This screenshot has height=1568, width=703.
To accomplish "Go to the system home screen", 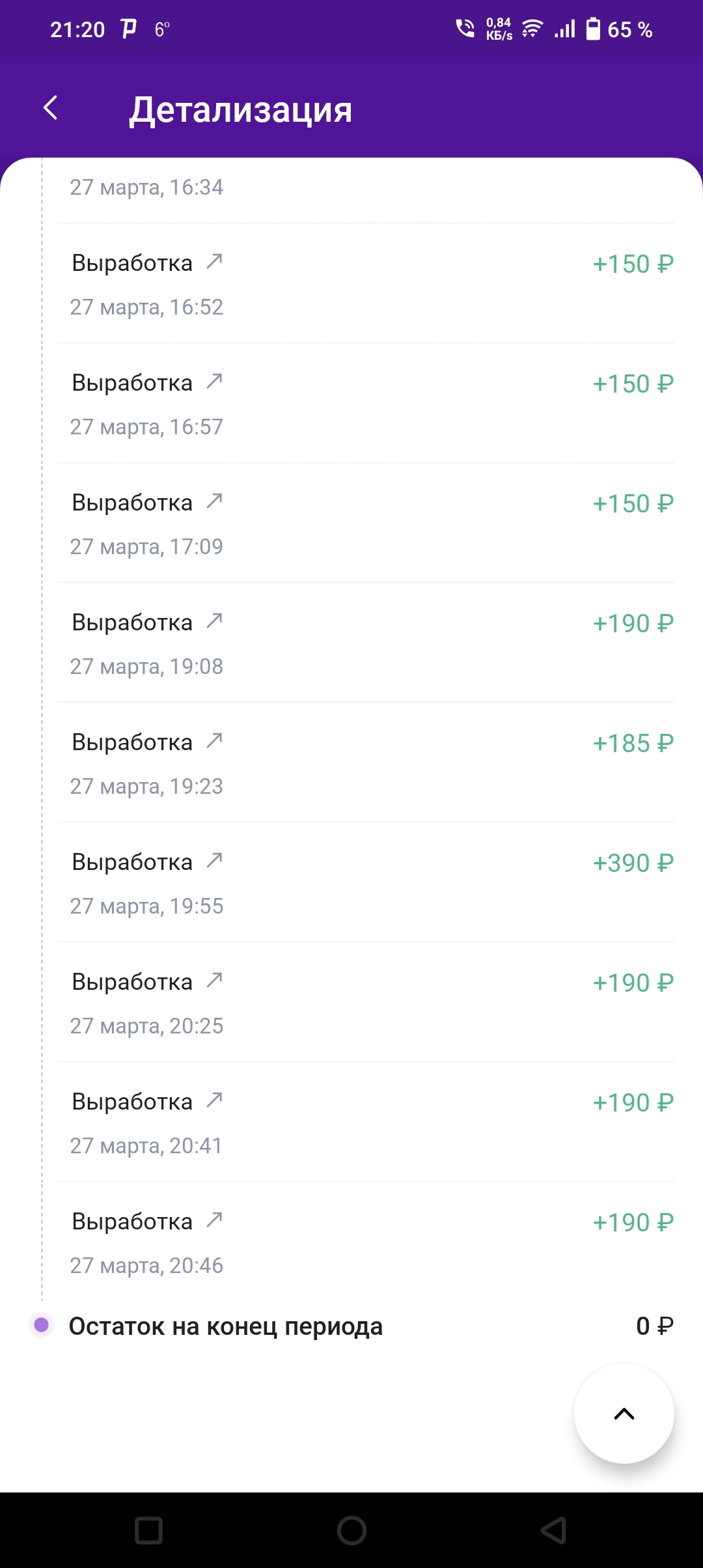I will (x=351, y=1530).
